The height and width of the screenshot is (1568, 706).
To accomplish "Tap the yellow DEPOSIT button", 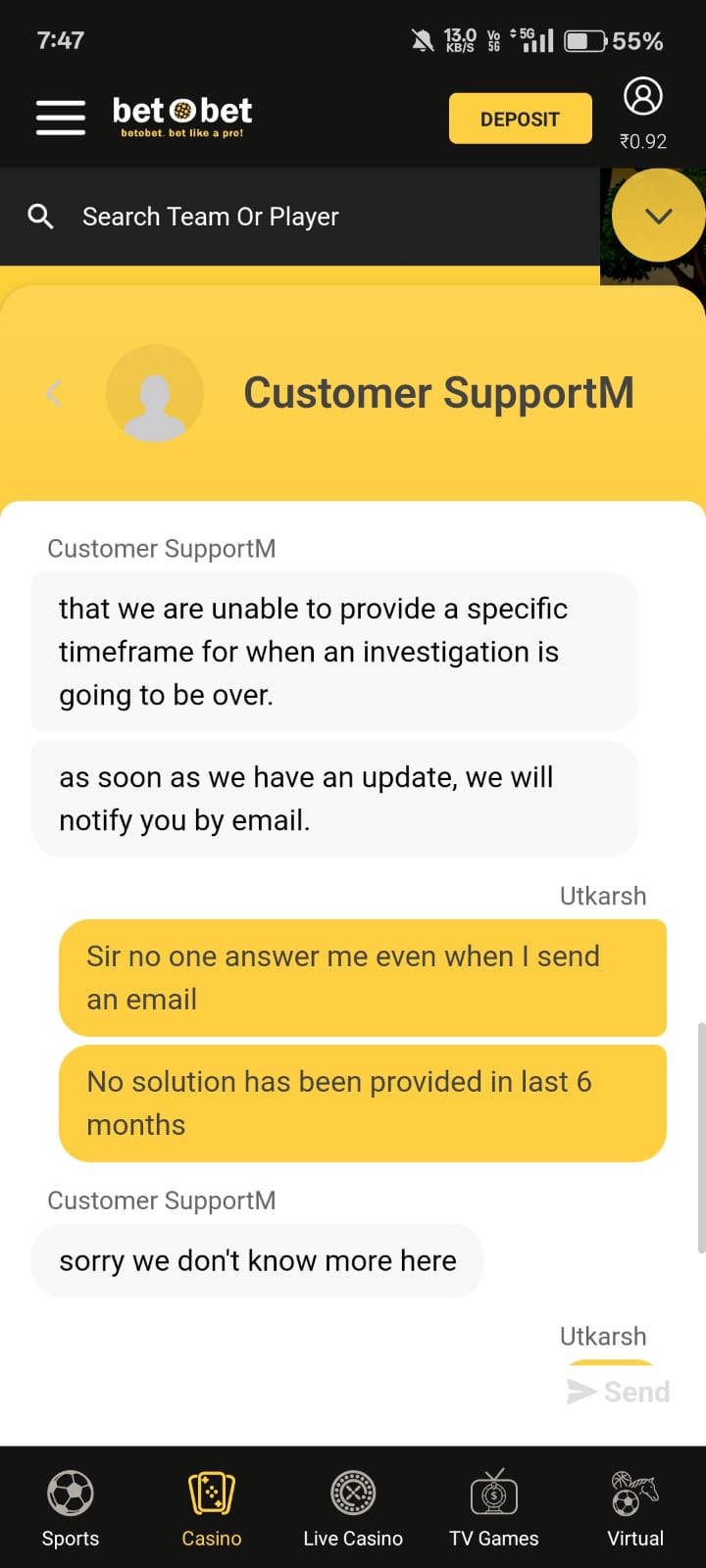I will (x=520, y=119).
